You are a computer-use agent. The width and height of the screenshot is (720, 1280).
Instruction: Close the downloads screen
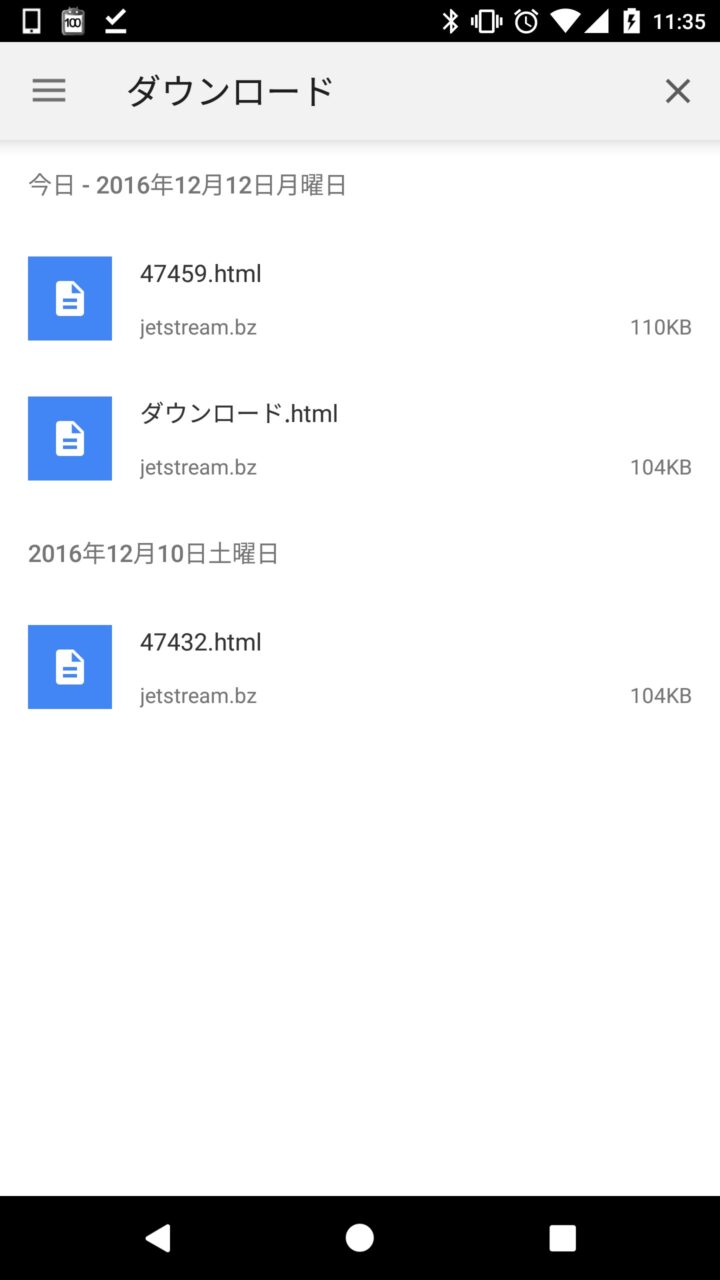point(677,91)
